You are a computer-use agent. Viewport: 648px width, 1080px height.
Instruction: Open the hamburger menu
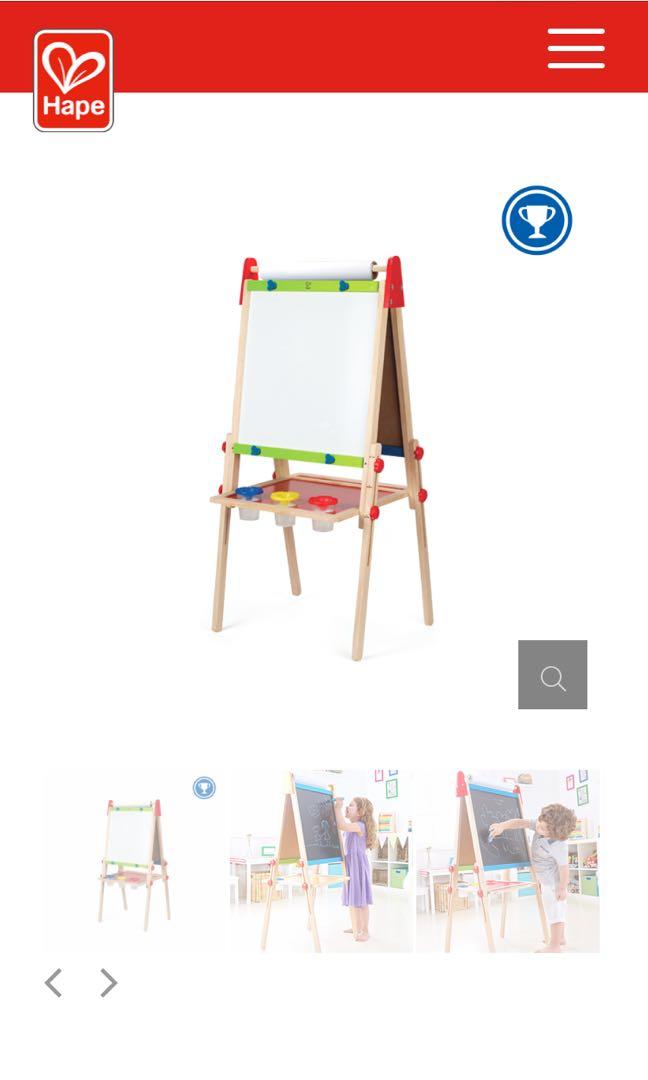coord(576,48)
